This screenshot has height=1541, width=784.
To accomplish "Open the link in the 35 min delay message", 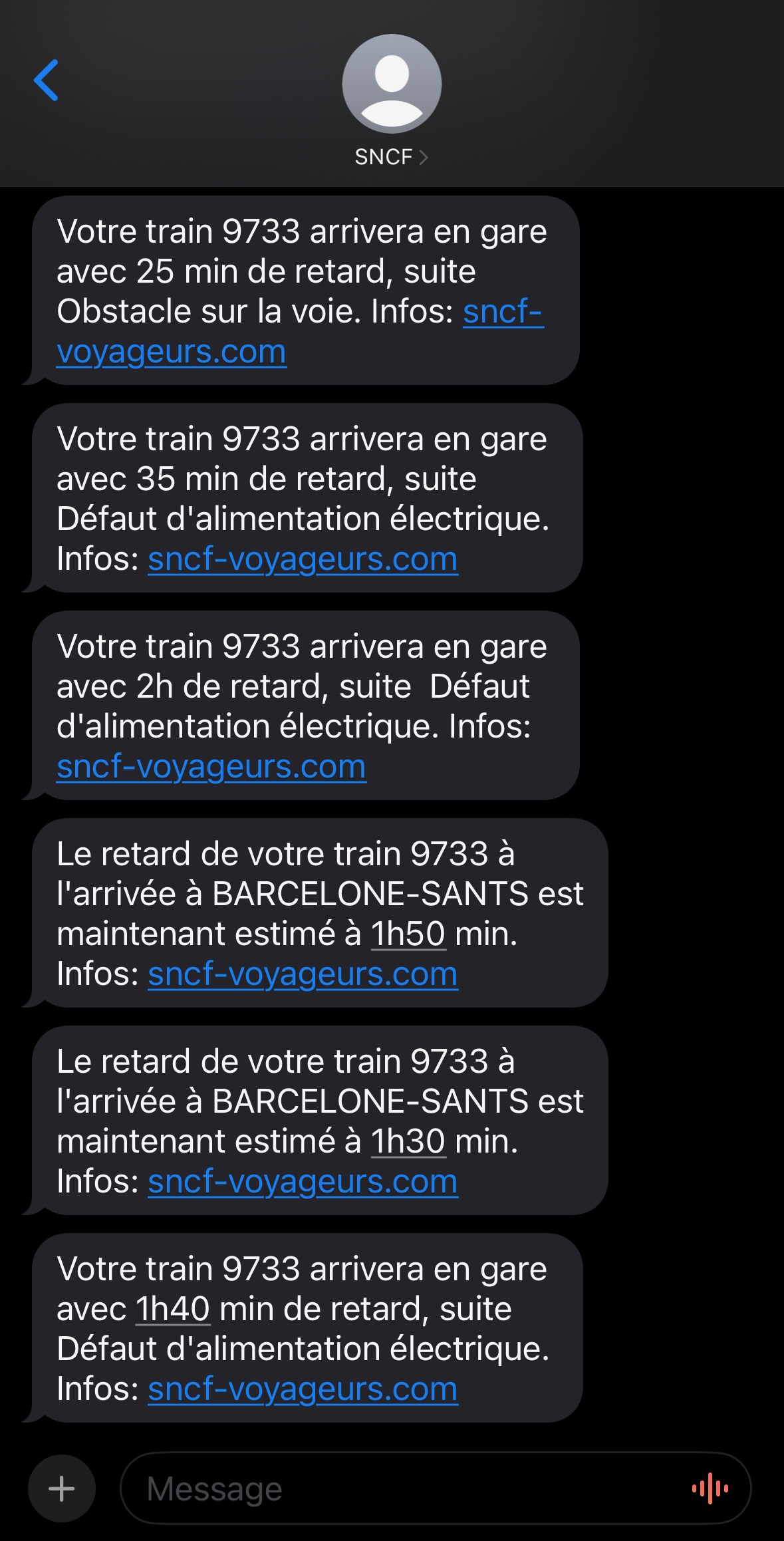I will pos(303,560).
